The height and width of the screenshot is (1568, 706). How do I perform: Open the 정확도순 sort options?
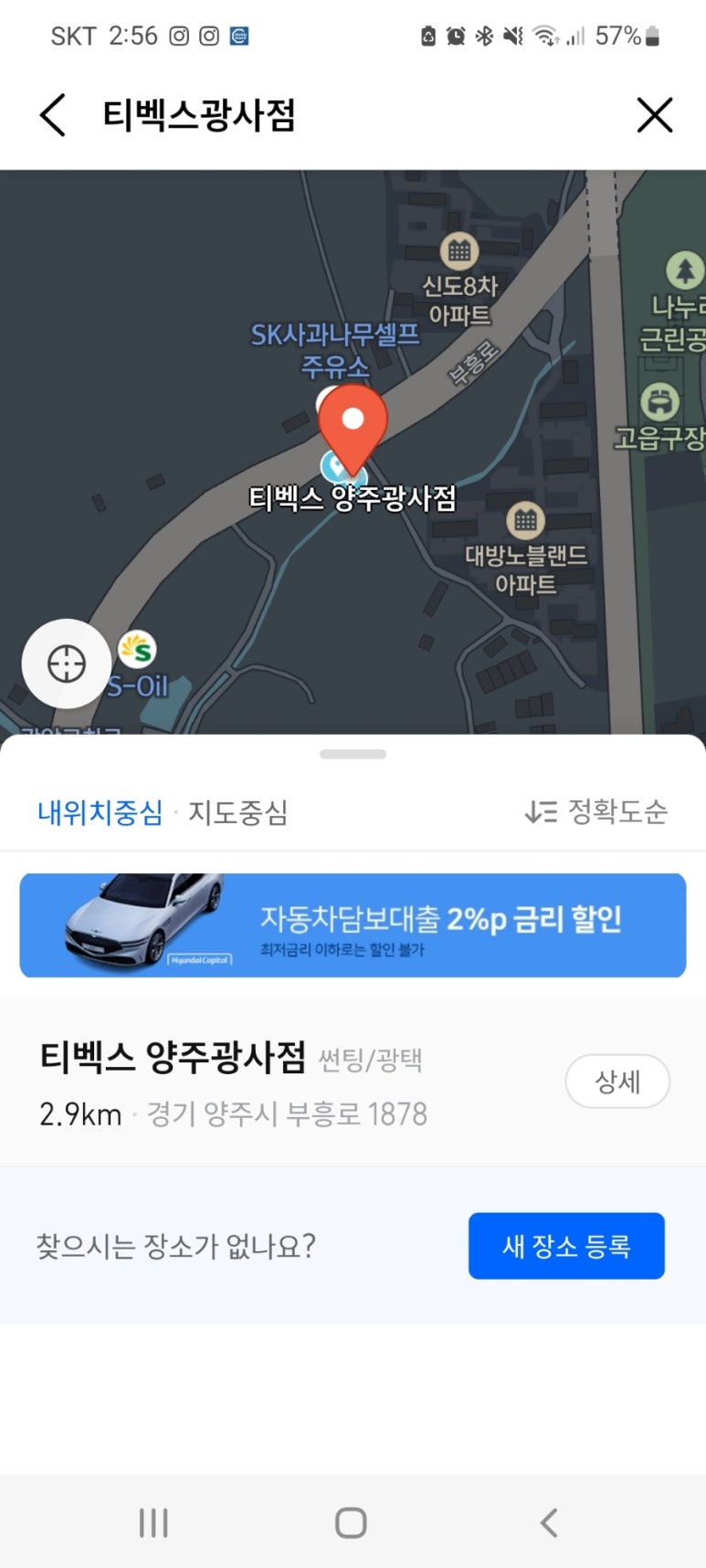(x=596, y=811)
